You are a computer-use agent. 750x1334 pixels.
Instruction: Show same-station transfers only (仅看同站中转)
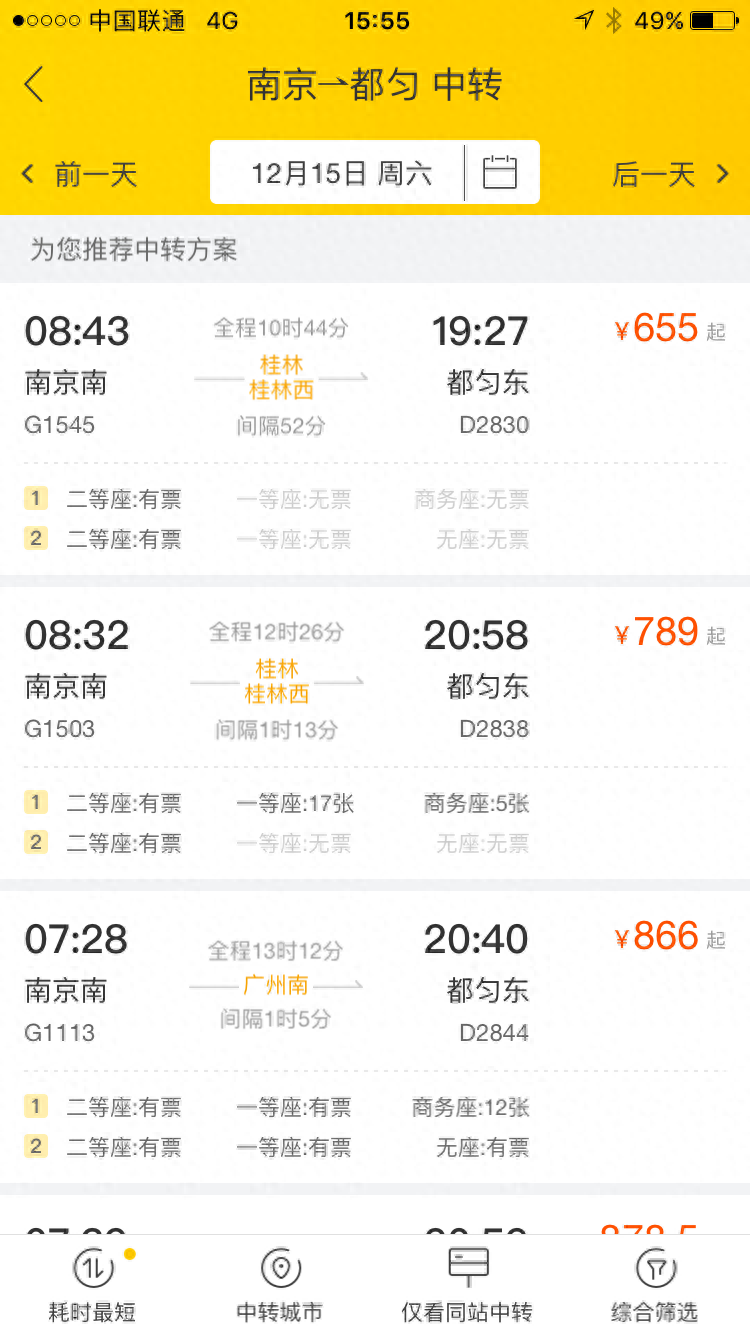click(x=467, y=1286)
